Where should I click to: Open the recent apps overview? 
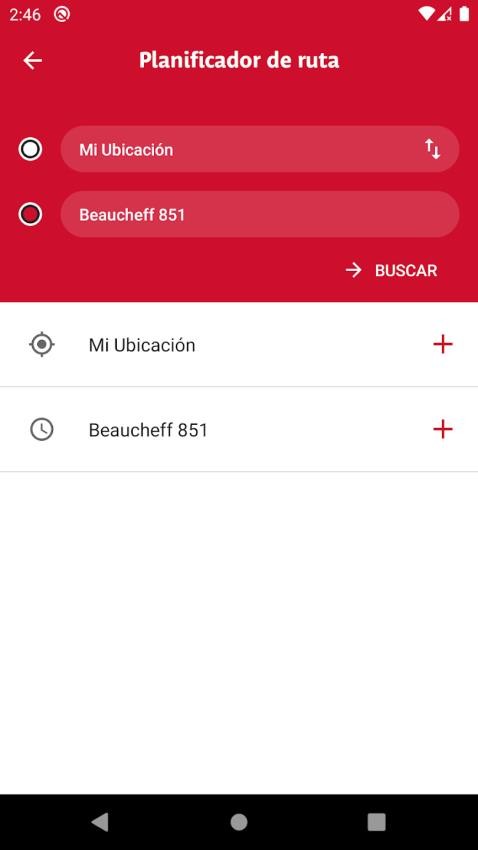(376, 822)
